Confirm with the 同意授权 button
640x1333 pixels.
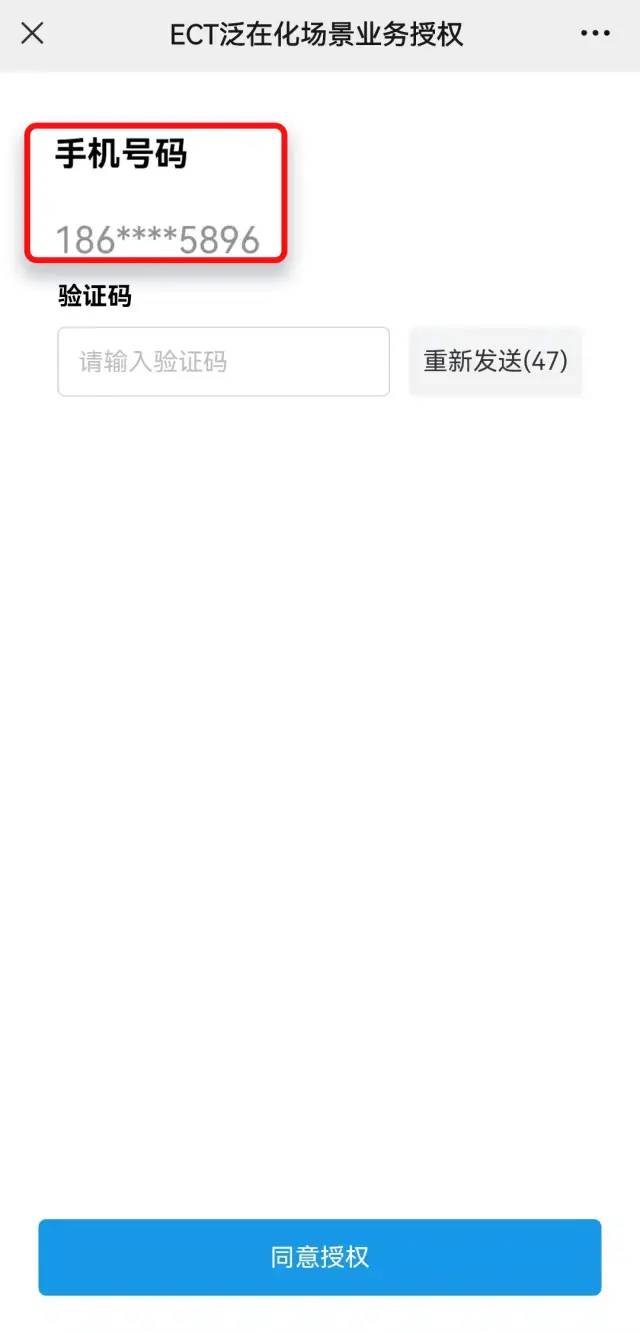click(320, 1257)
